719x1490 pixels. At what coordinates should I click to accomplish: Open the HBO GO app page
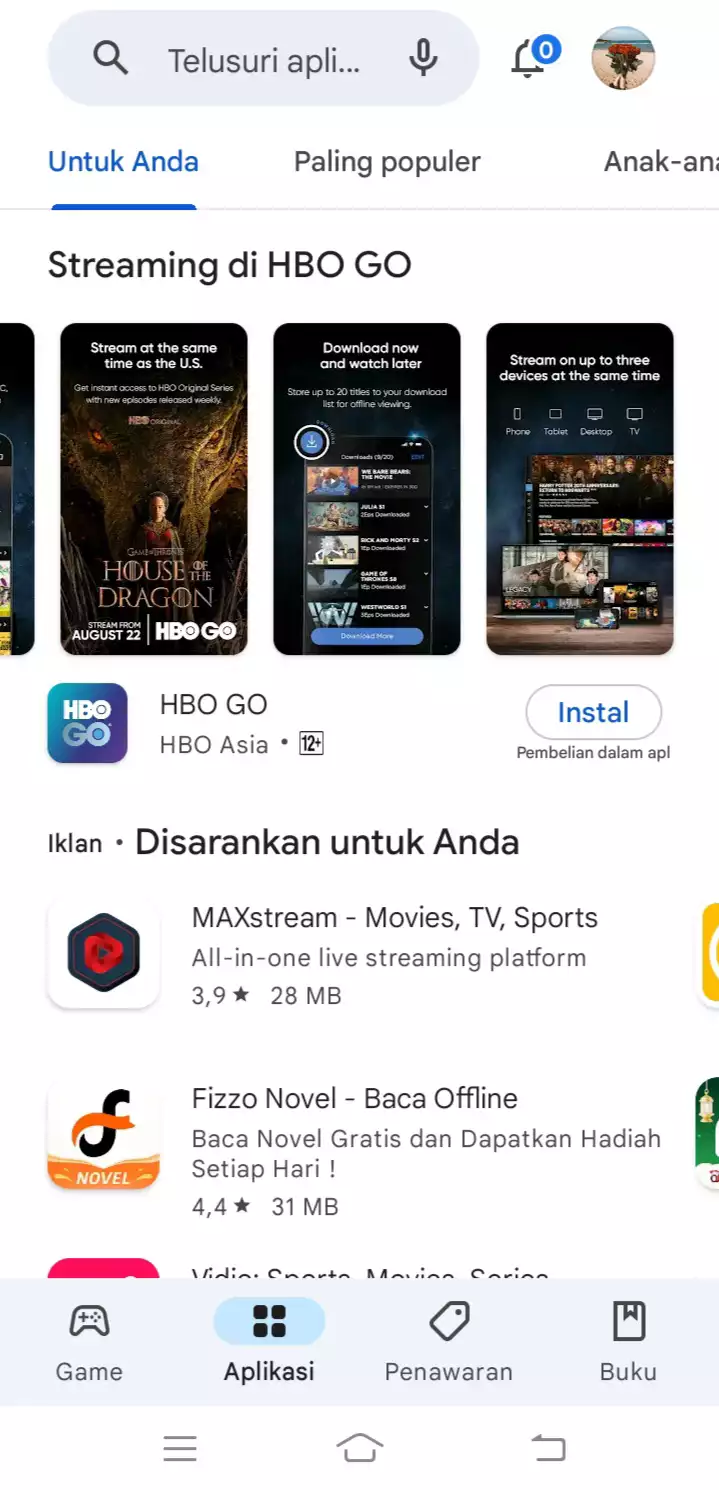point(214,722)
